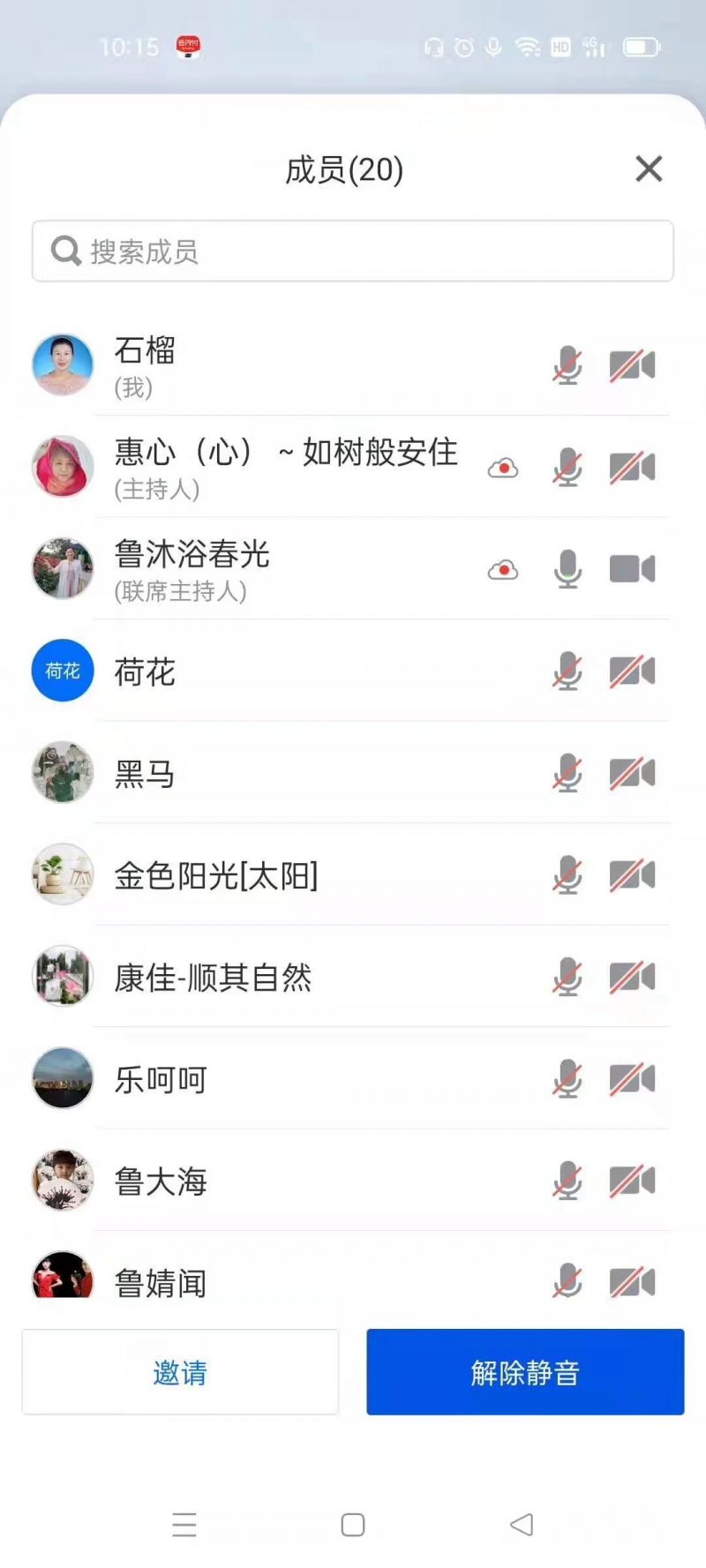Click 黑马's muted microphone icon
This screenshot has height=1568, width=706.
(x=567, y=773)
